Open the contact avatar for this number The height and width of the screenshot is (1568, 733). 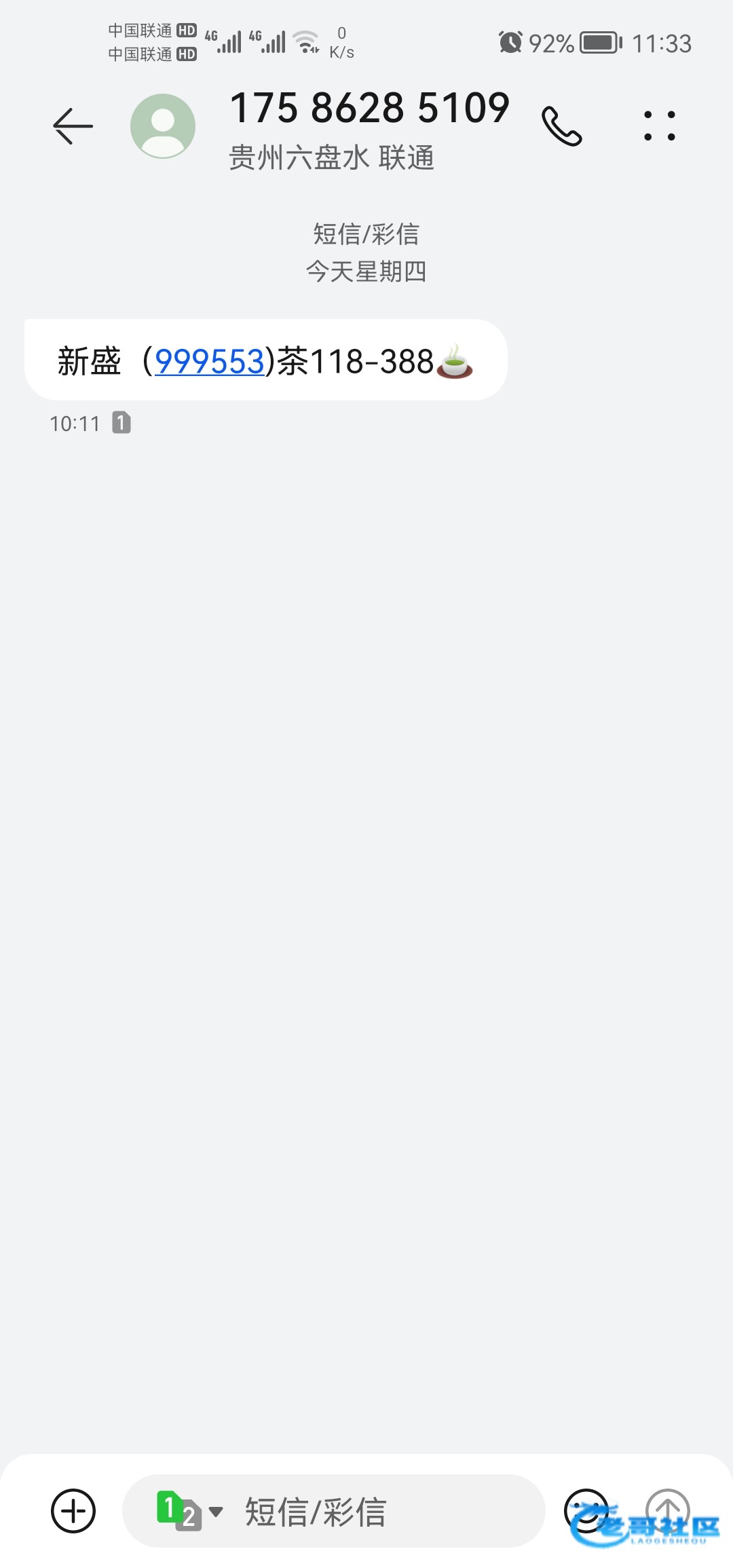click(163, 126)
